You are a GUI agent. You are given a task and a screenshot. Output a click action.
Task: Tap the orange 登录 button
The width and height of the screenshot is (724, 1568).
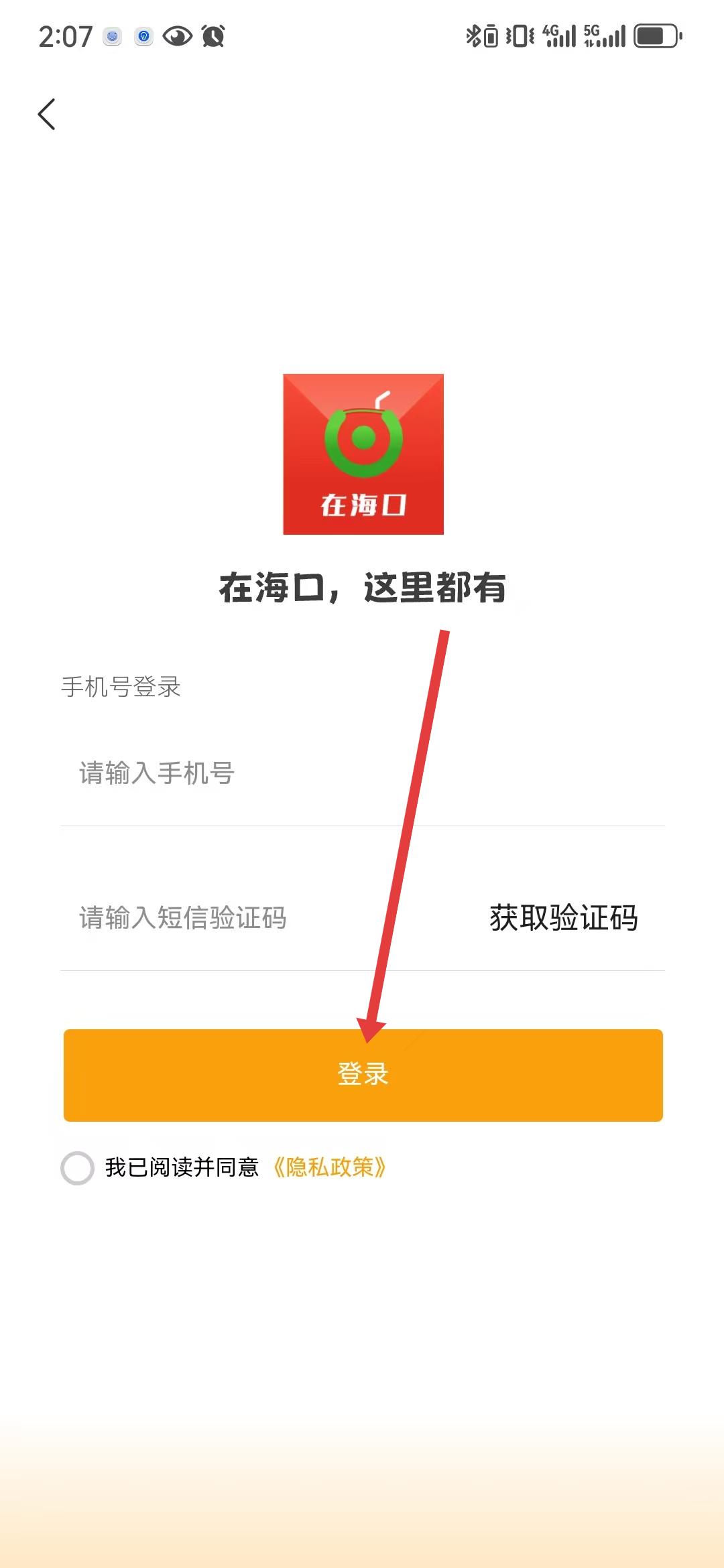(363, 1075)
